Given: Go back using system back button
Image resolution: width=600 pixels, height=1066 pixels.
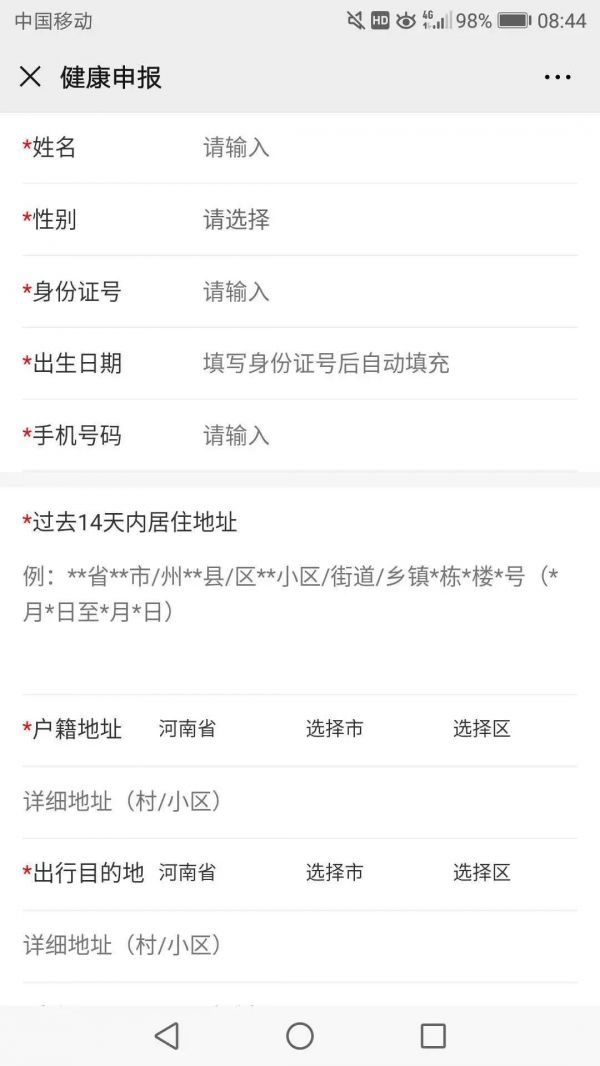Looking at the screenshot, I should (166, 1036).
